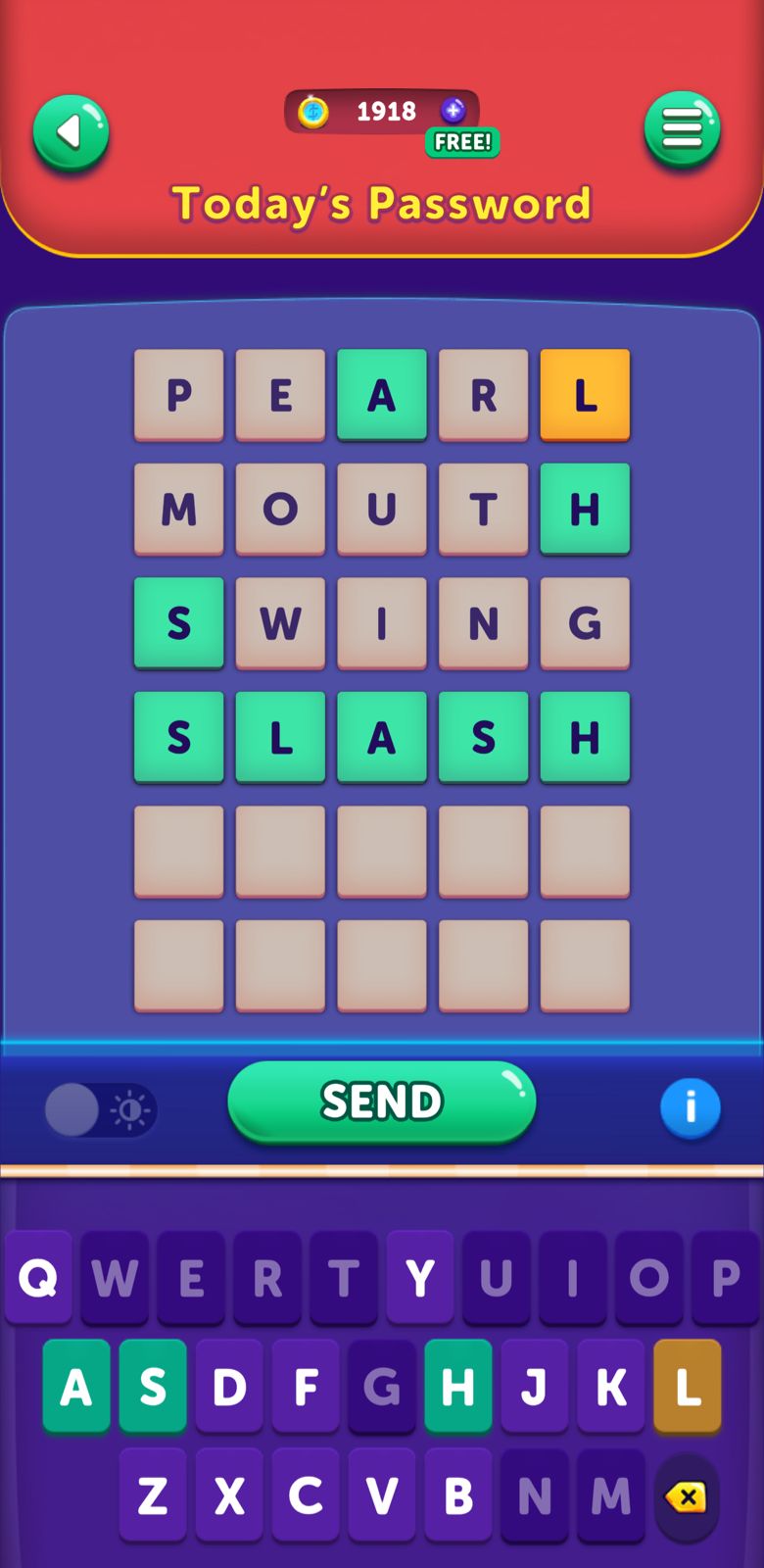
Task: Submit the guess with SEND
Action: coord(382,1102)
